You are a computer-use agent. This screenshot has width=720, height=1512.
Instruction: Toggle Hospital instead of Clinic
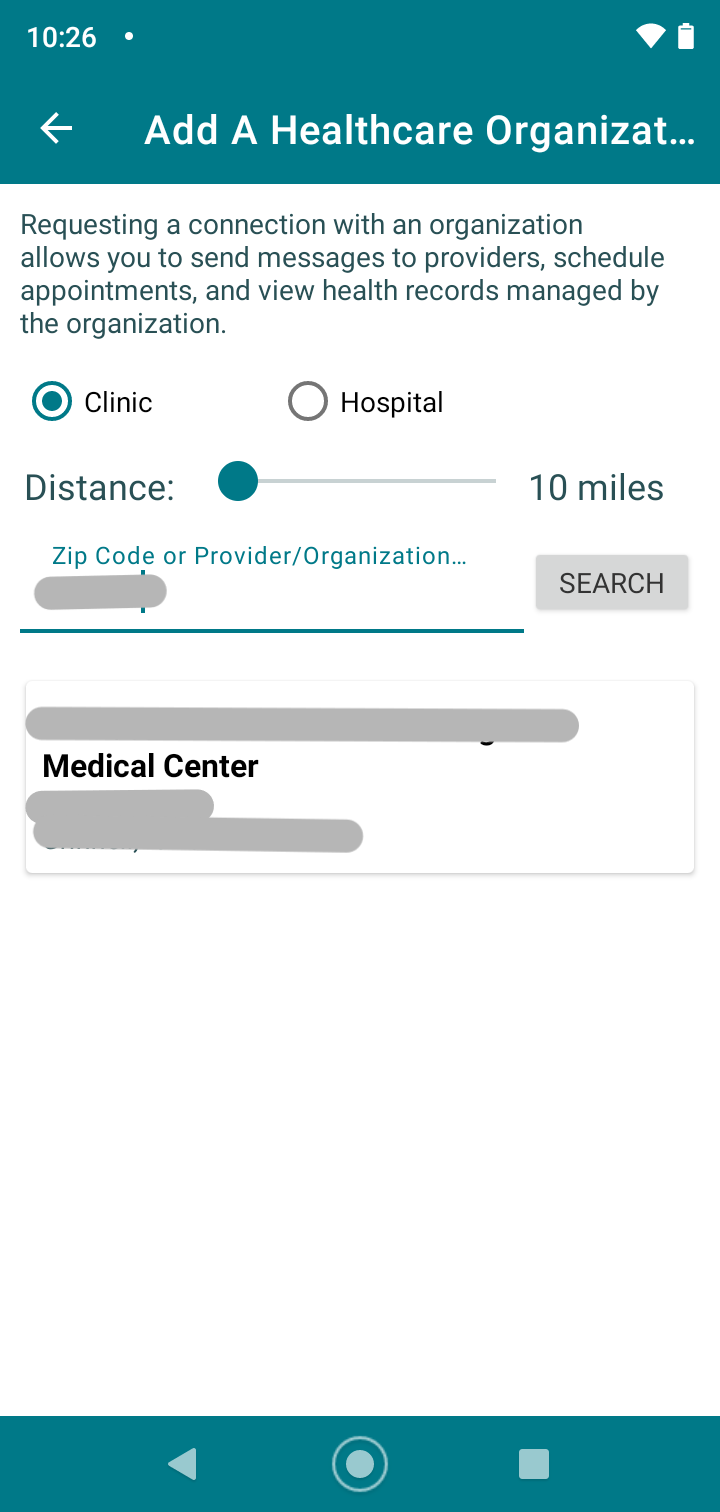(x=307, y=401)
